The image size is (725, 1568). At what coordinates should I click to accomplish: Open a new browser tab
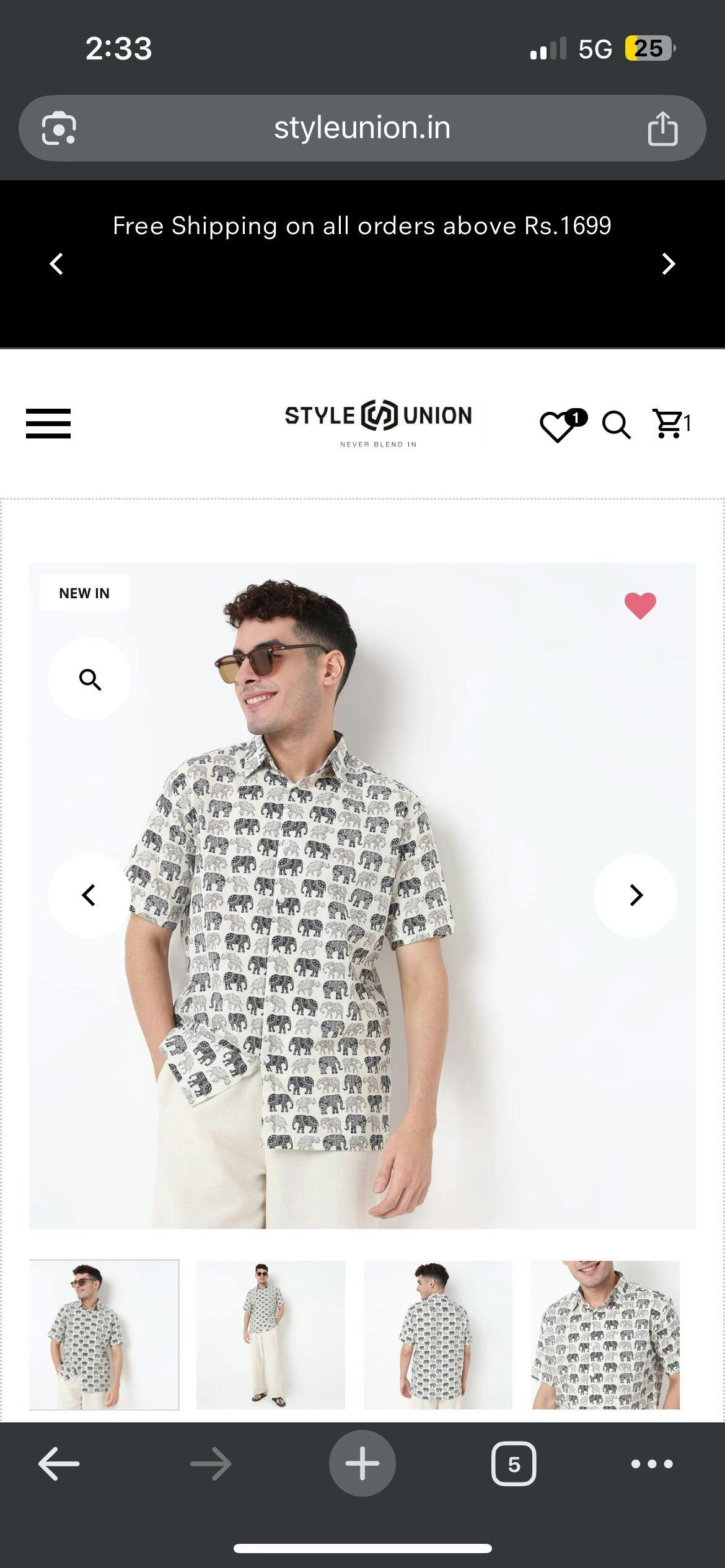(x=362, y=1463)
